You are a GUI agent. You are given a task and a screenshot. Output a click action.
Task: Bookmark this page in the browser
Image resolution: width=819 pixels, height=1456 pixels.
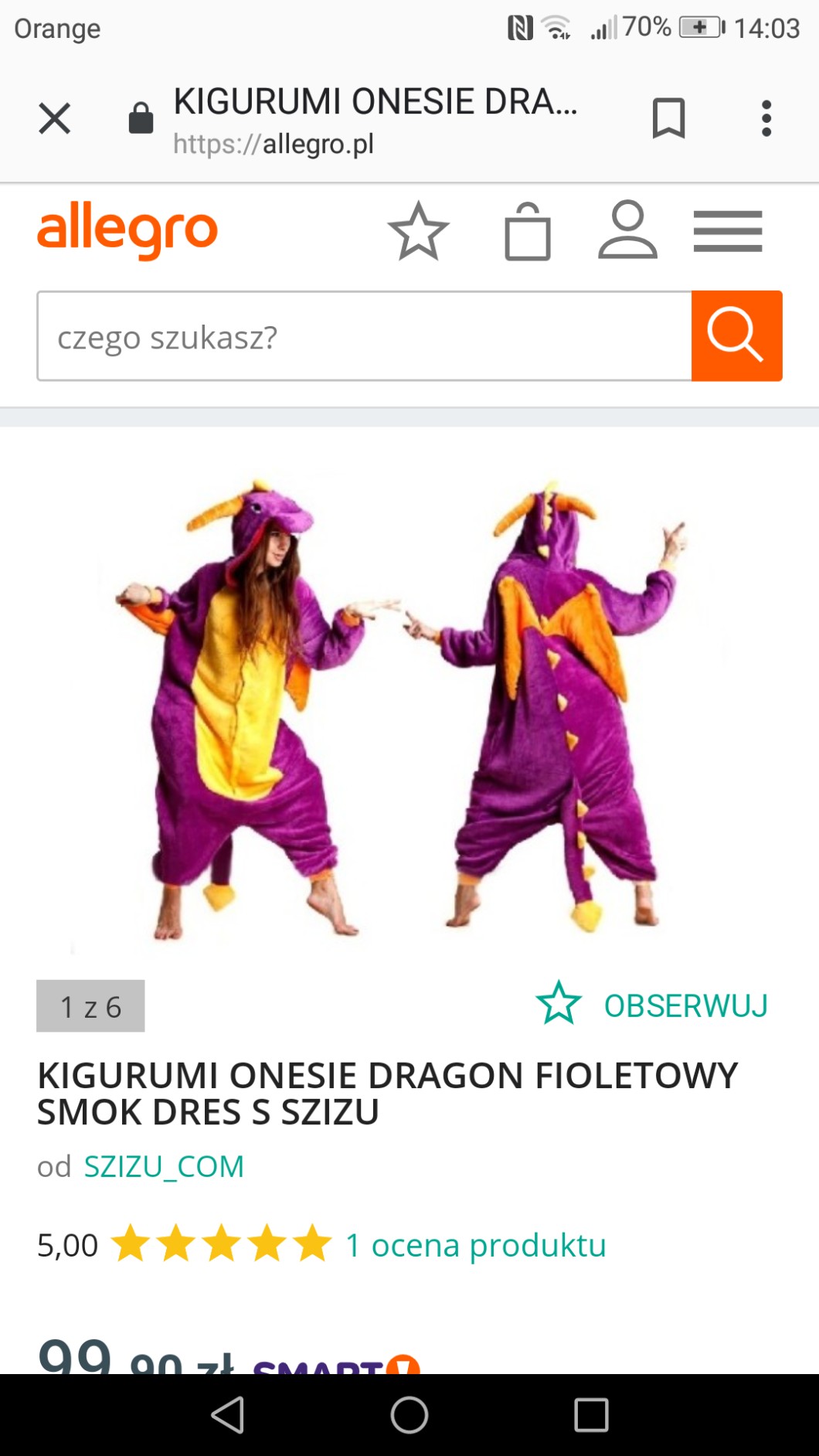coord(668,118)
